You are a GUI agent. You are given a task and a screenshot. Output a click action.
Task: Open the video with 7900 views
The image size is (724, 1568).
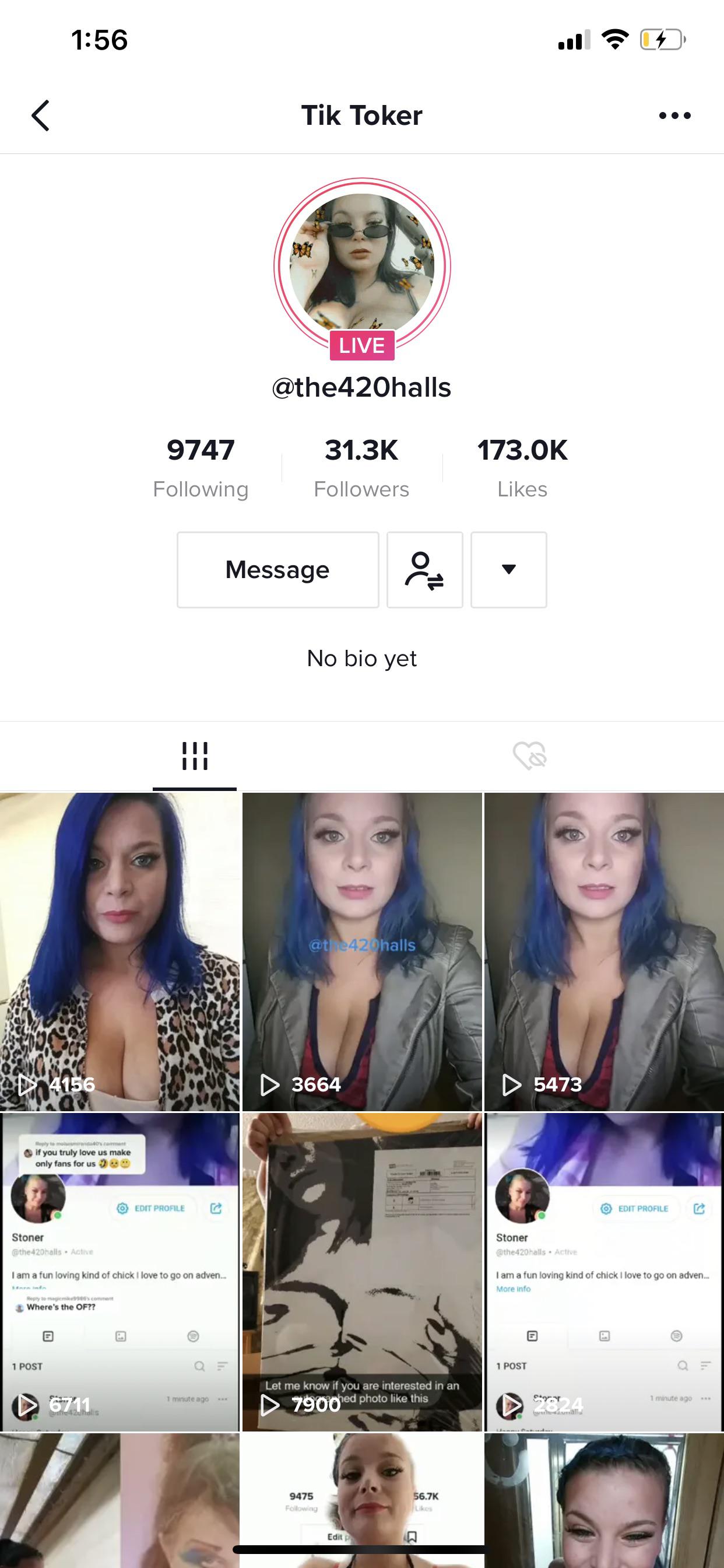362,1271
